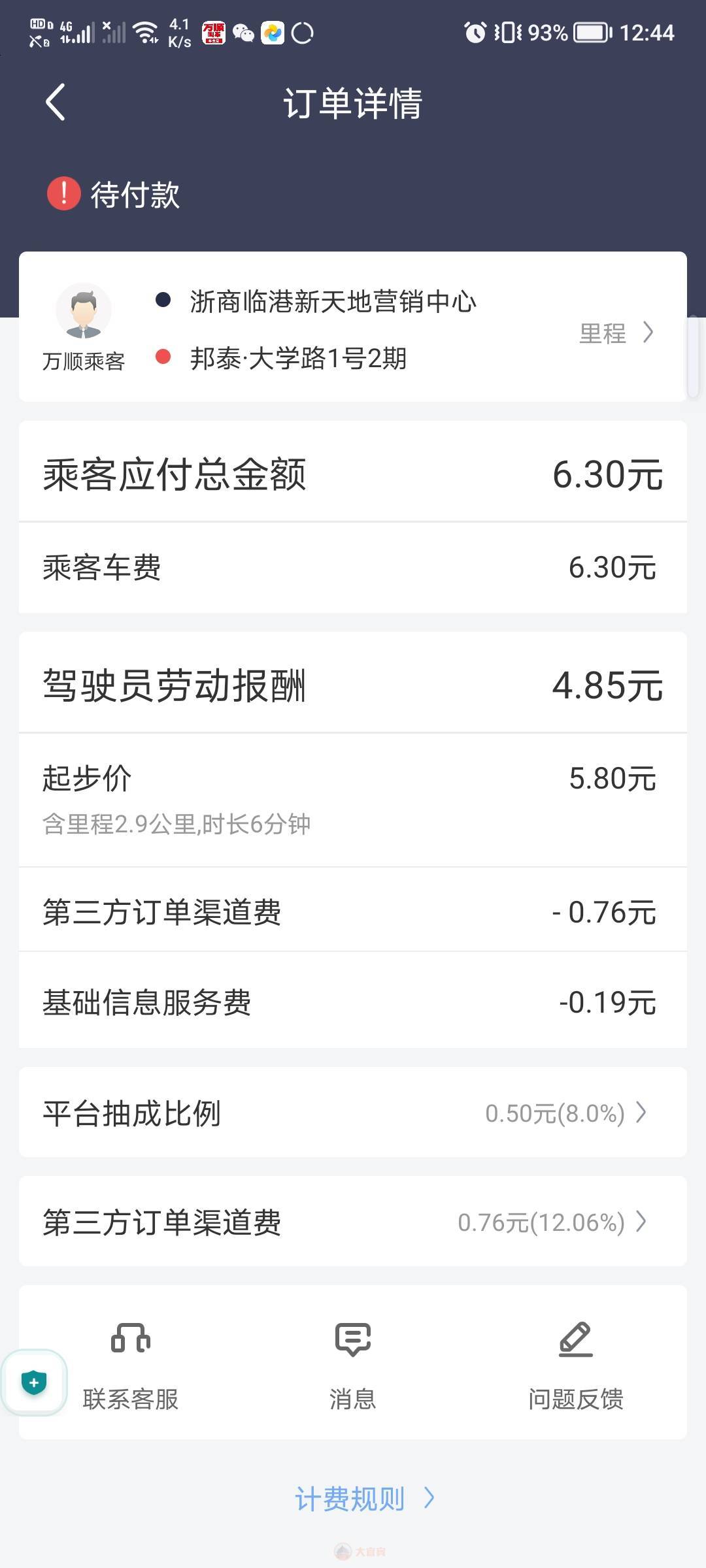This screenshot has width=706, height=1568.
Task: View the 计费规则 billing rules
Action: [x=364, y=1499]
